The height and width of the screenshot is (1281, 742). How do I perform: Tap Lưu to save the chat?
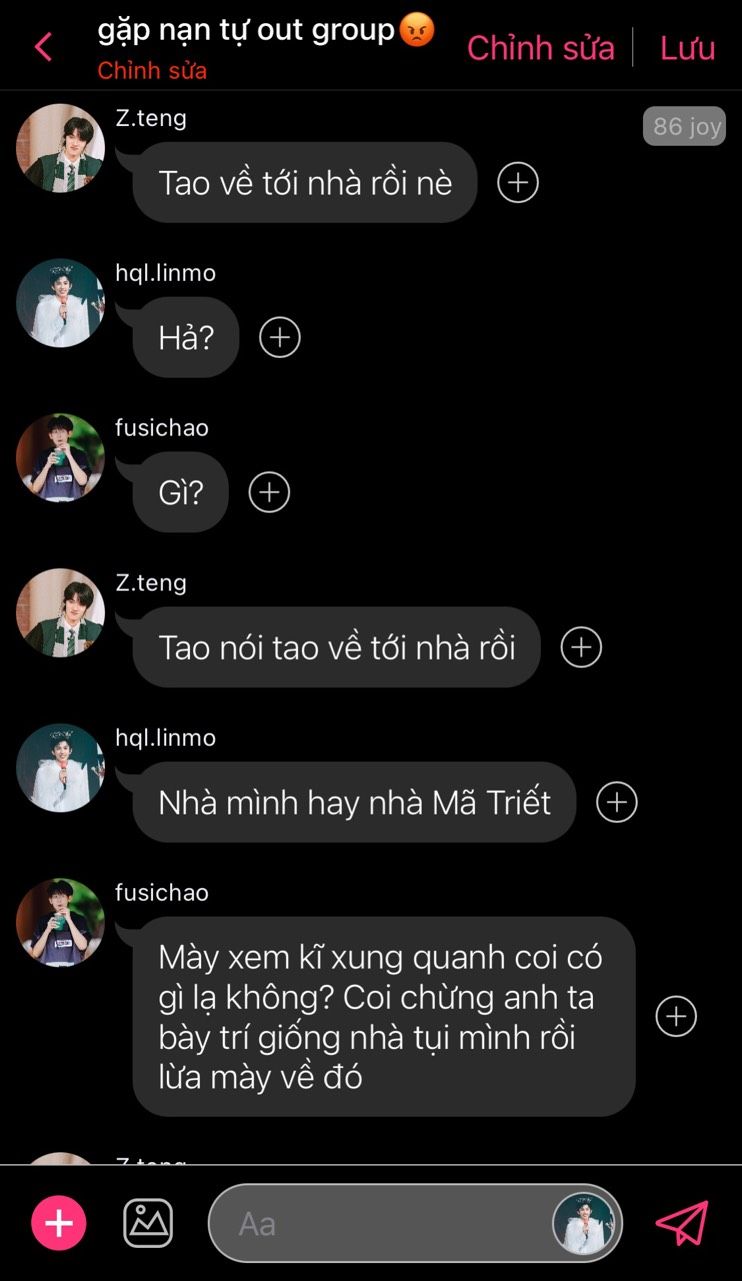(x=687, y=47)
